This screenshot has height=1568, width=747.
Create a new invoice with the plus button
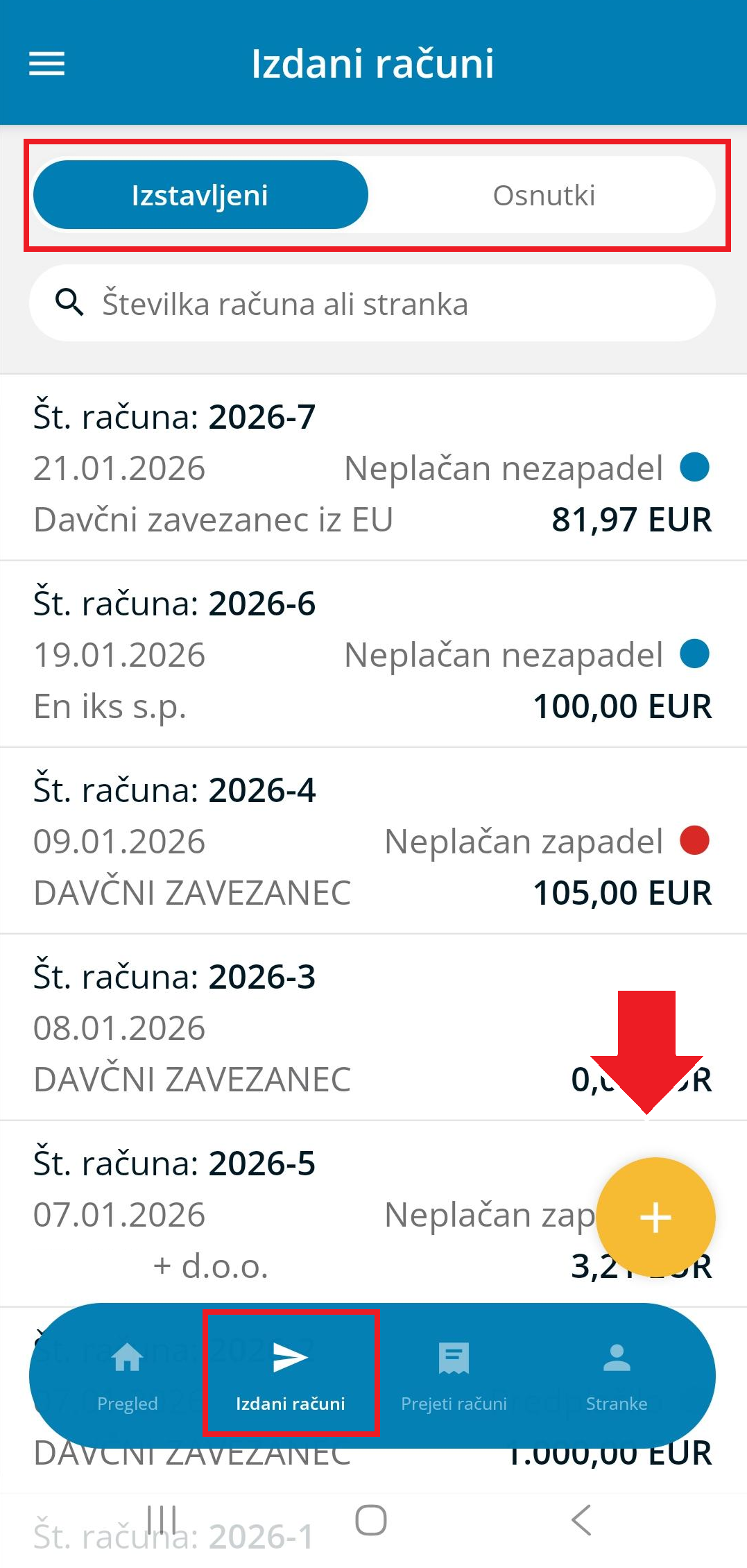click(x=655, y=1218)
